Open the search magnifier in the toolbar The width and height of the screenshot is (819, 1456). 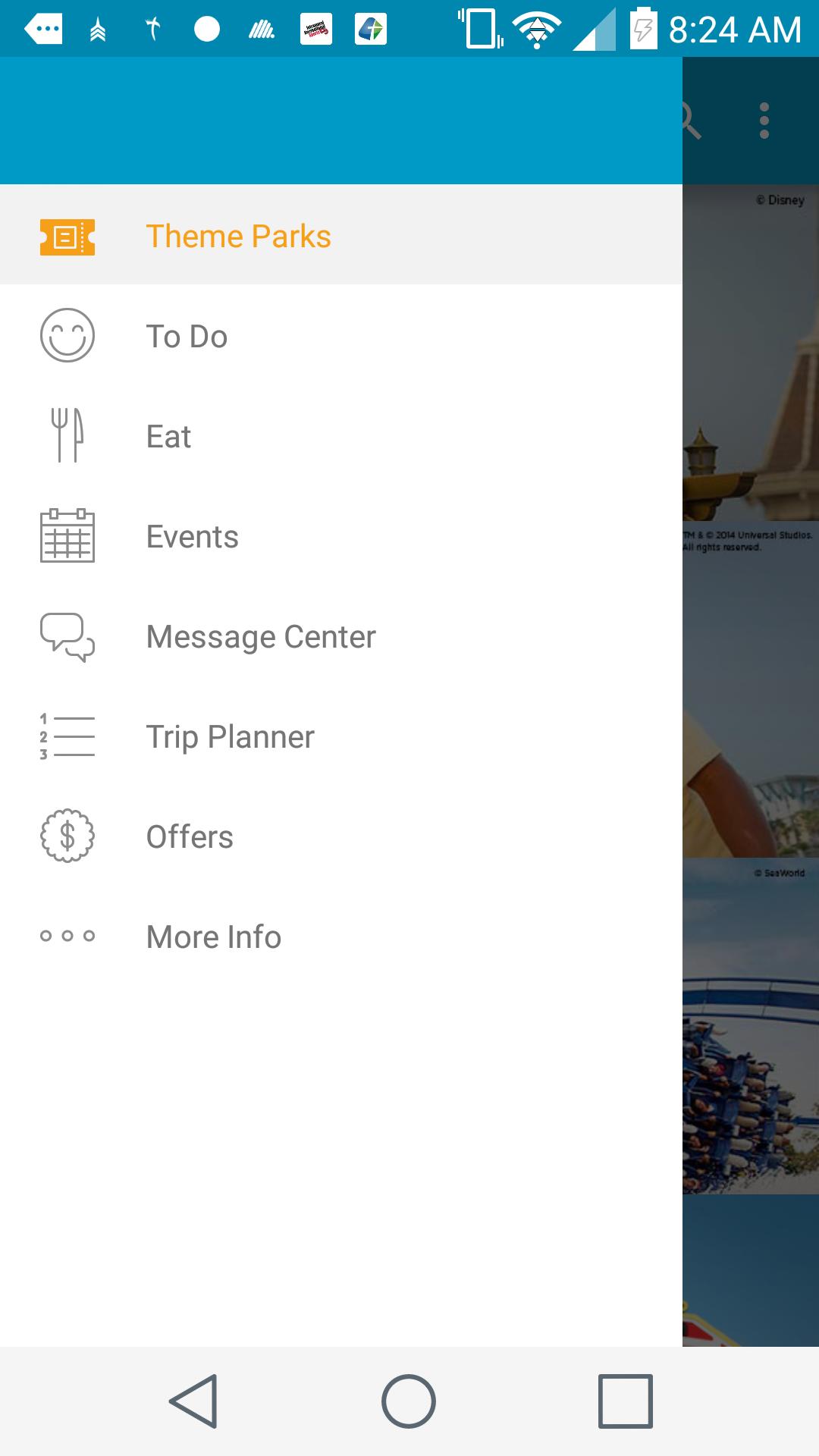point(689,120)
